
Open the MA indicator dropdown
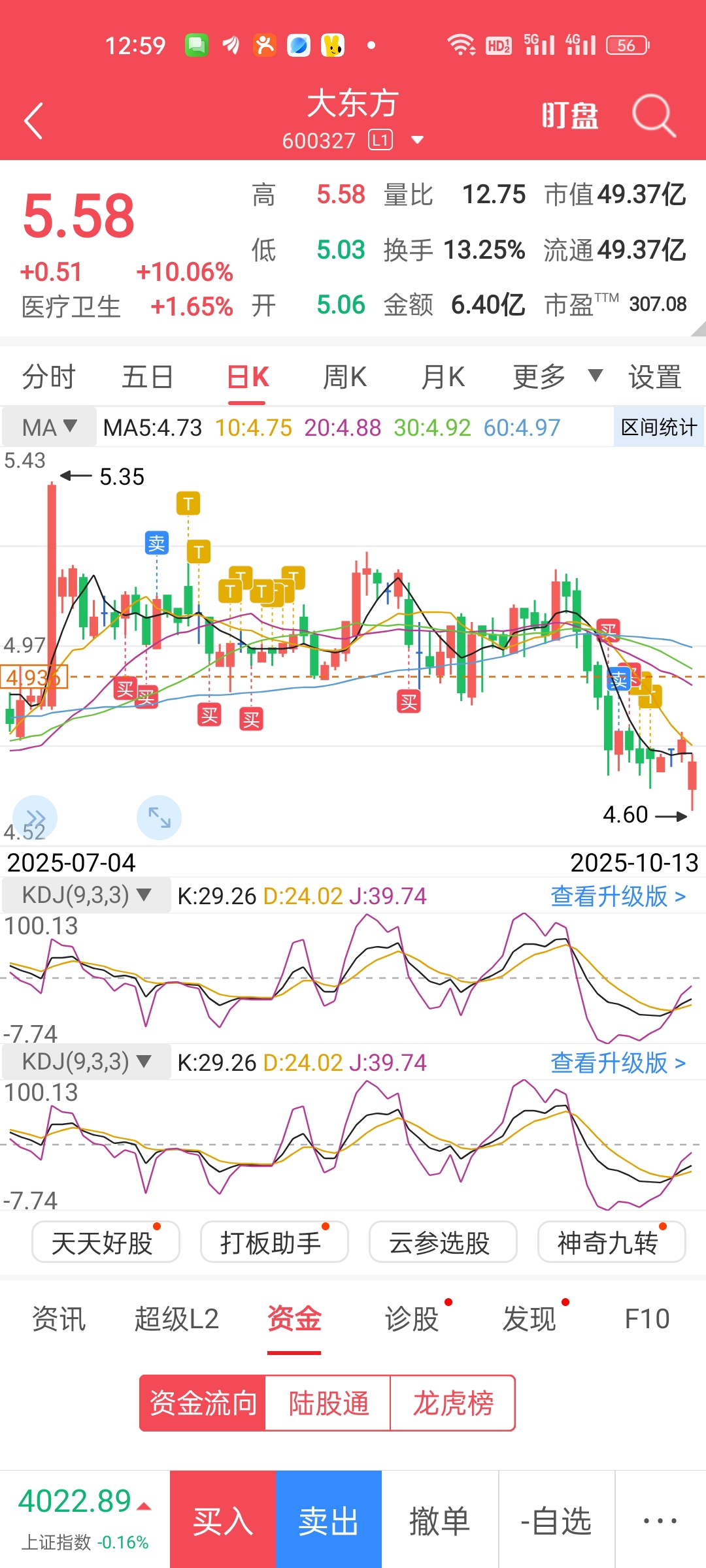[50, 427]
